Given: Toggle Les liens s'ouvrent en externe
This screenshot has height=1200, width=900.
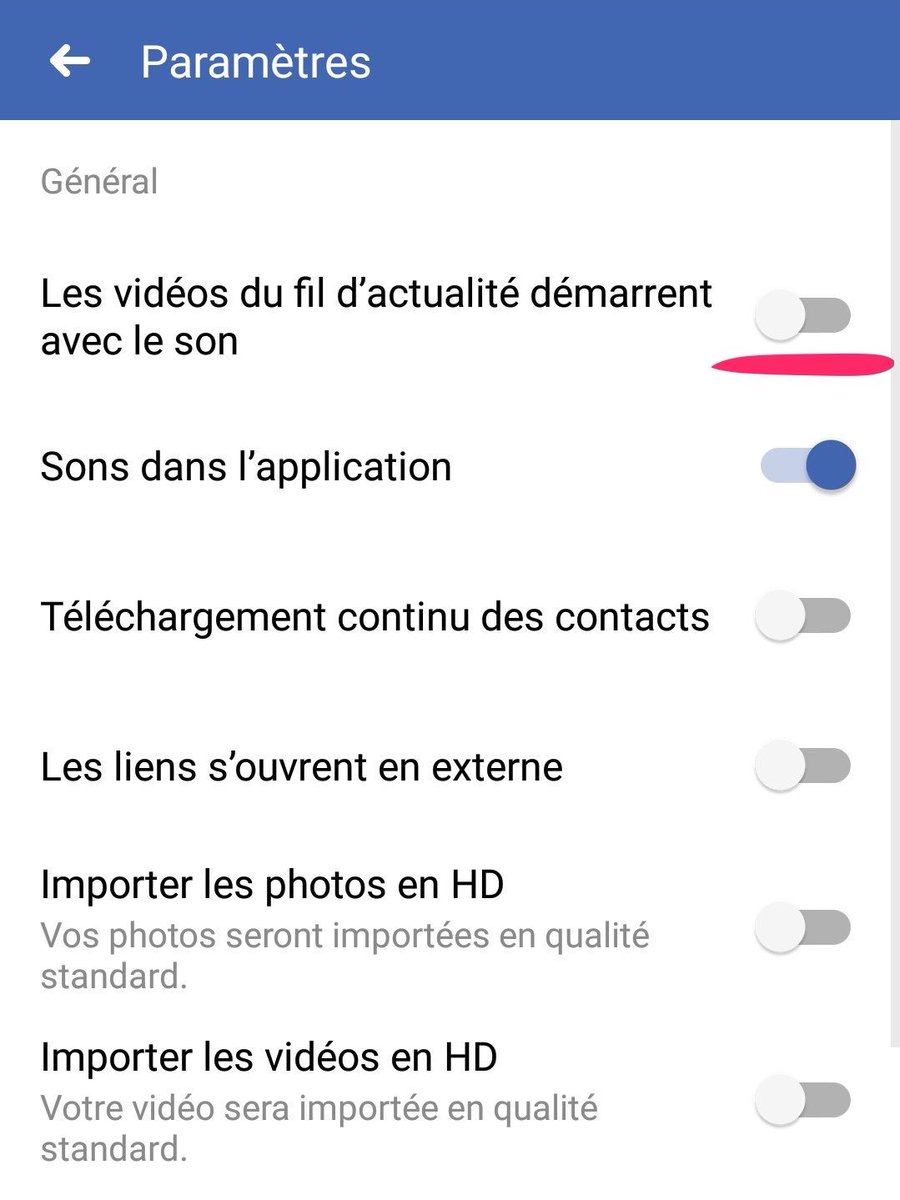Looking at the screenshot, I should click(803, 767).
